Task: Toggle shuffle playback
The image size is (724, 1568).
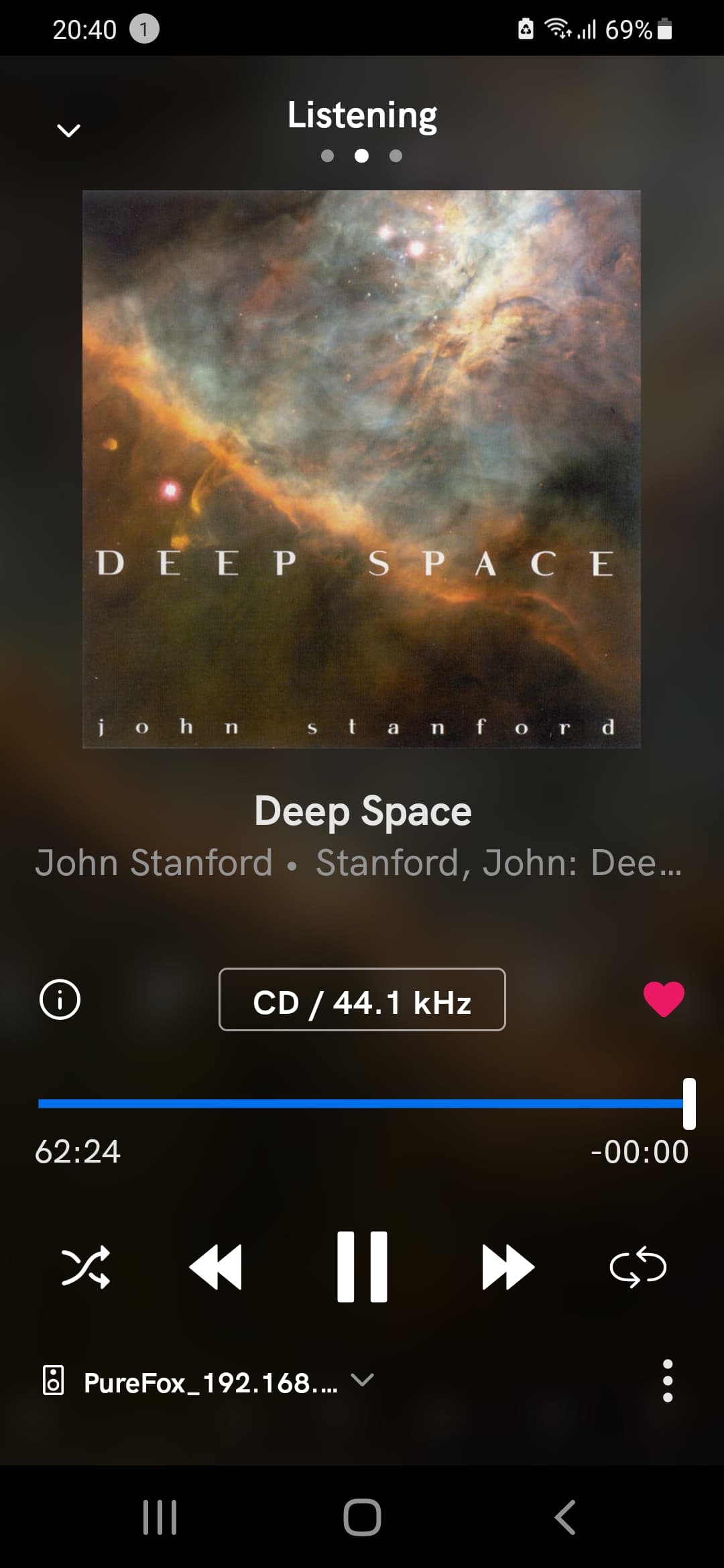Action: click(x=86, y=1267)
